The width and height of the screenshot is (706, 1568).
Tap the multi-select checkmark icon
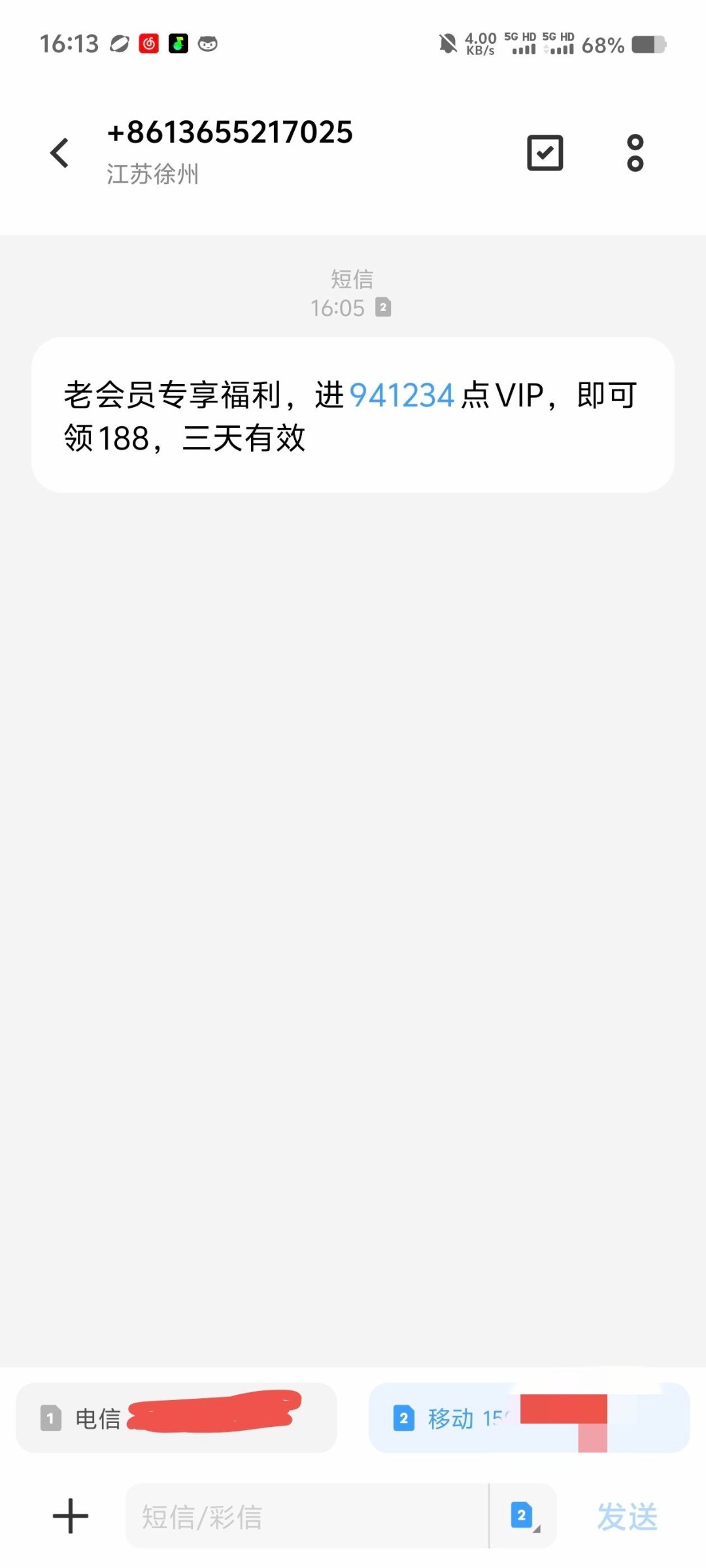pyautogui.click(x=545, y=153)
